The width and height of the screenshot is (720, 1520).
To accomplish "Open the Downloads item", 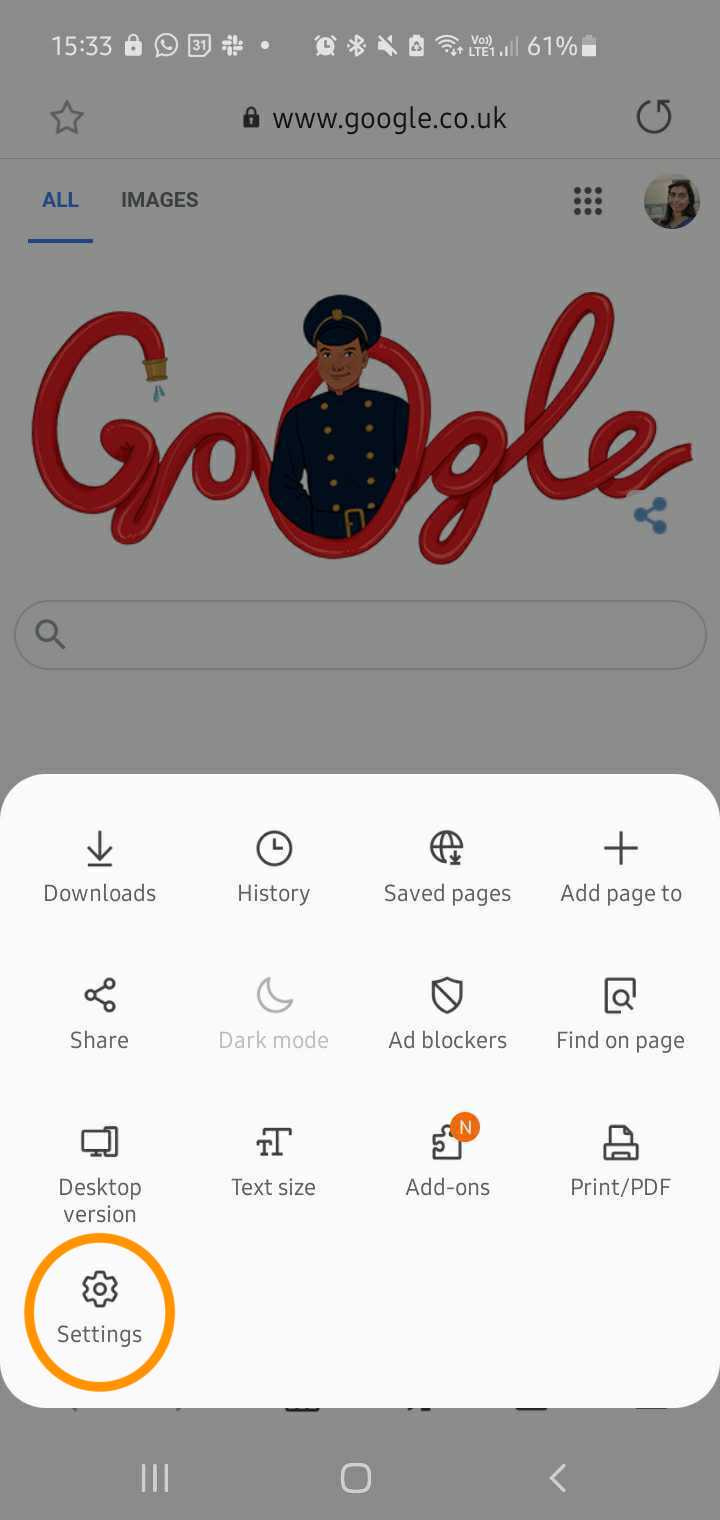I will tap(99, 868).
